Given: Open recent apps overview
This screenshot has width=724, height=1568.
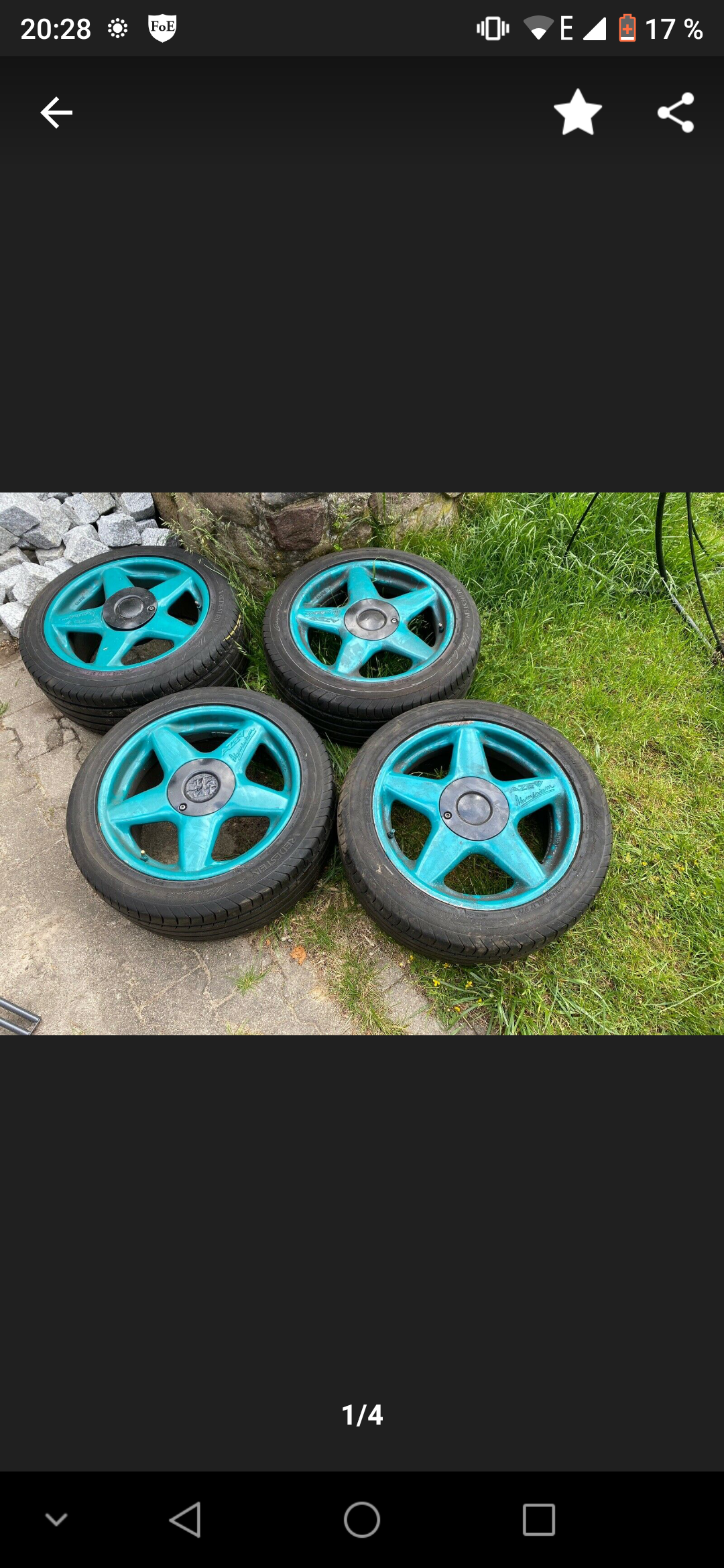Looking at the screenshot, I should (x=538, y=1519).
